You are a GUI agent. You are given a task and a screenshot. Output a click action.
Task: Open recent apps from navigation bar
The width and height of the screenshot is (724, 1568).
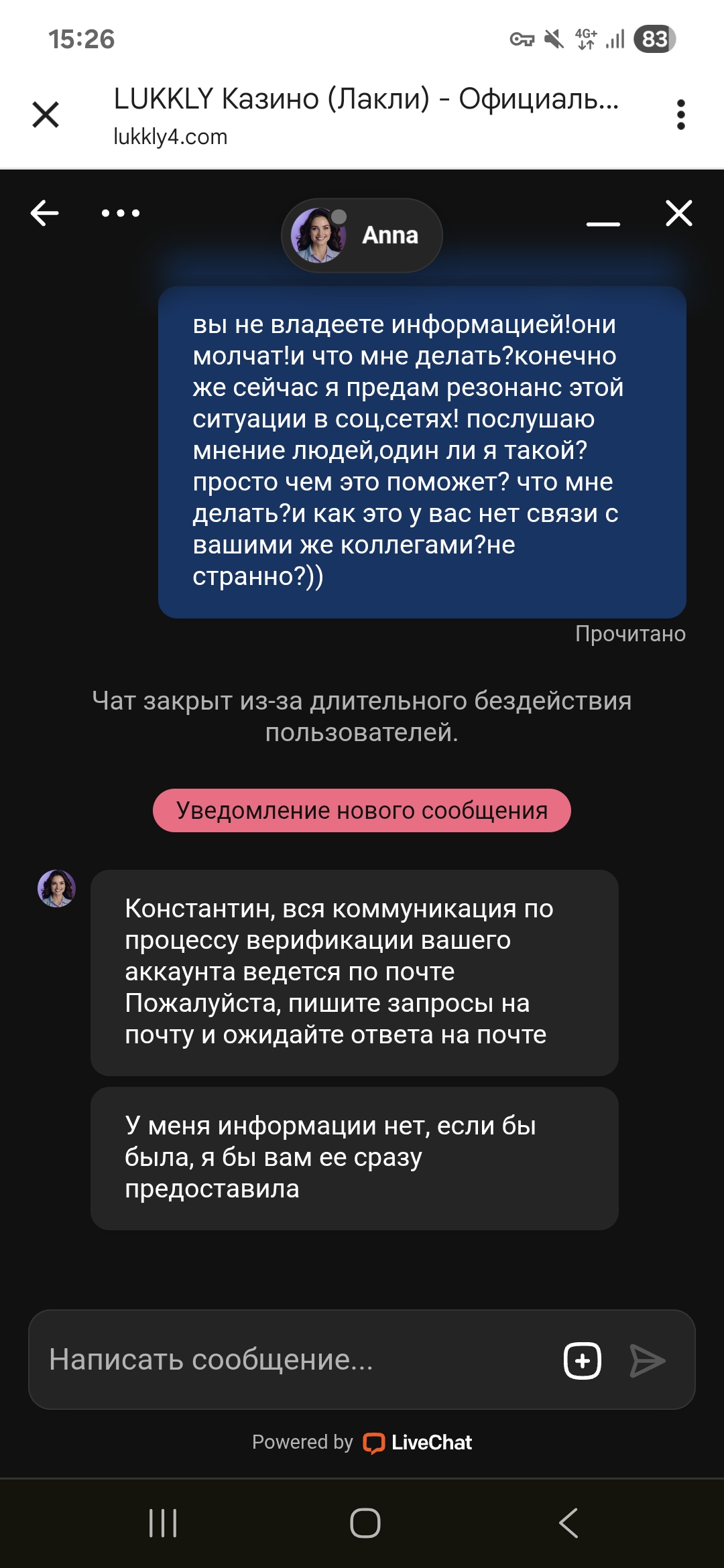(163, 1523)
